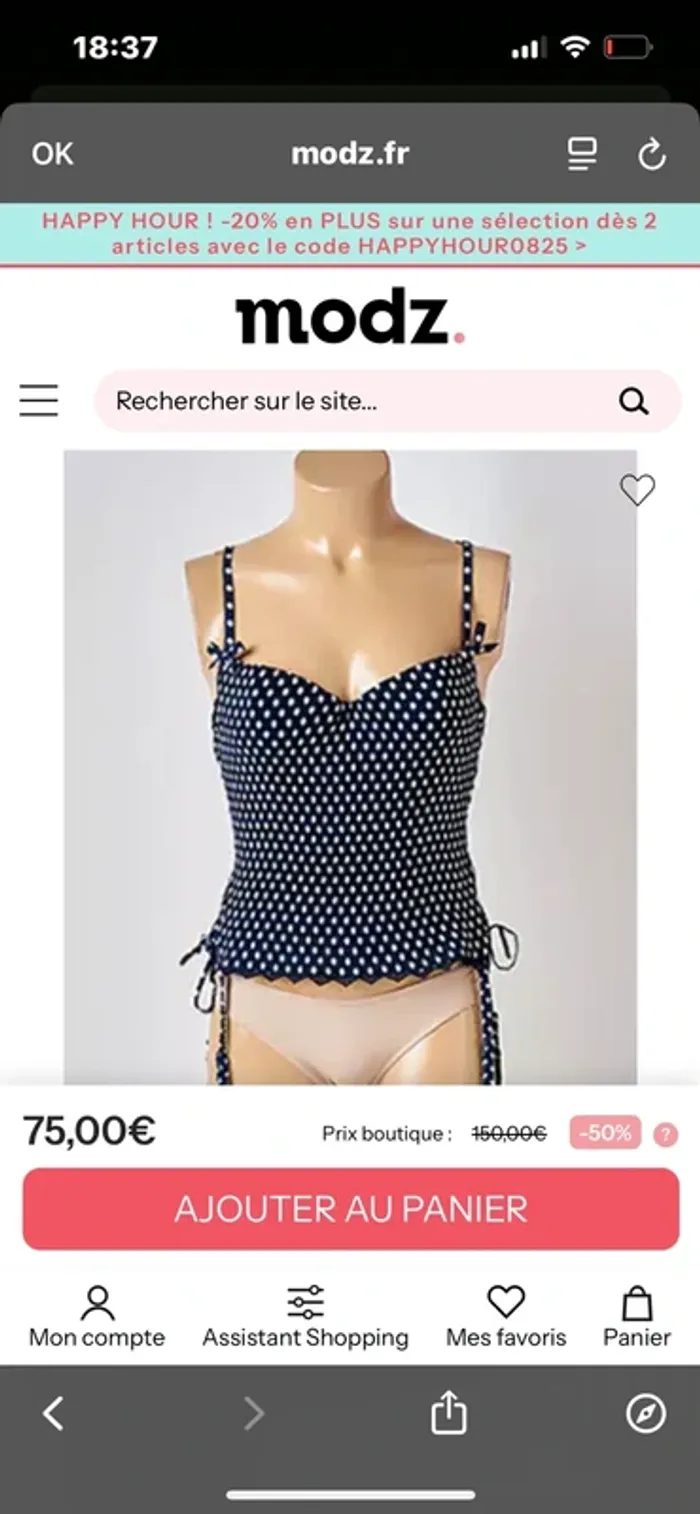Open Mon compte
The height and width of the screenshot is (1514, 700).
click(97, 1317)
